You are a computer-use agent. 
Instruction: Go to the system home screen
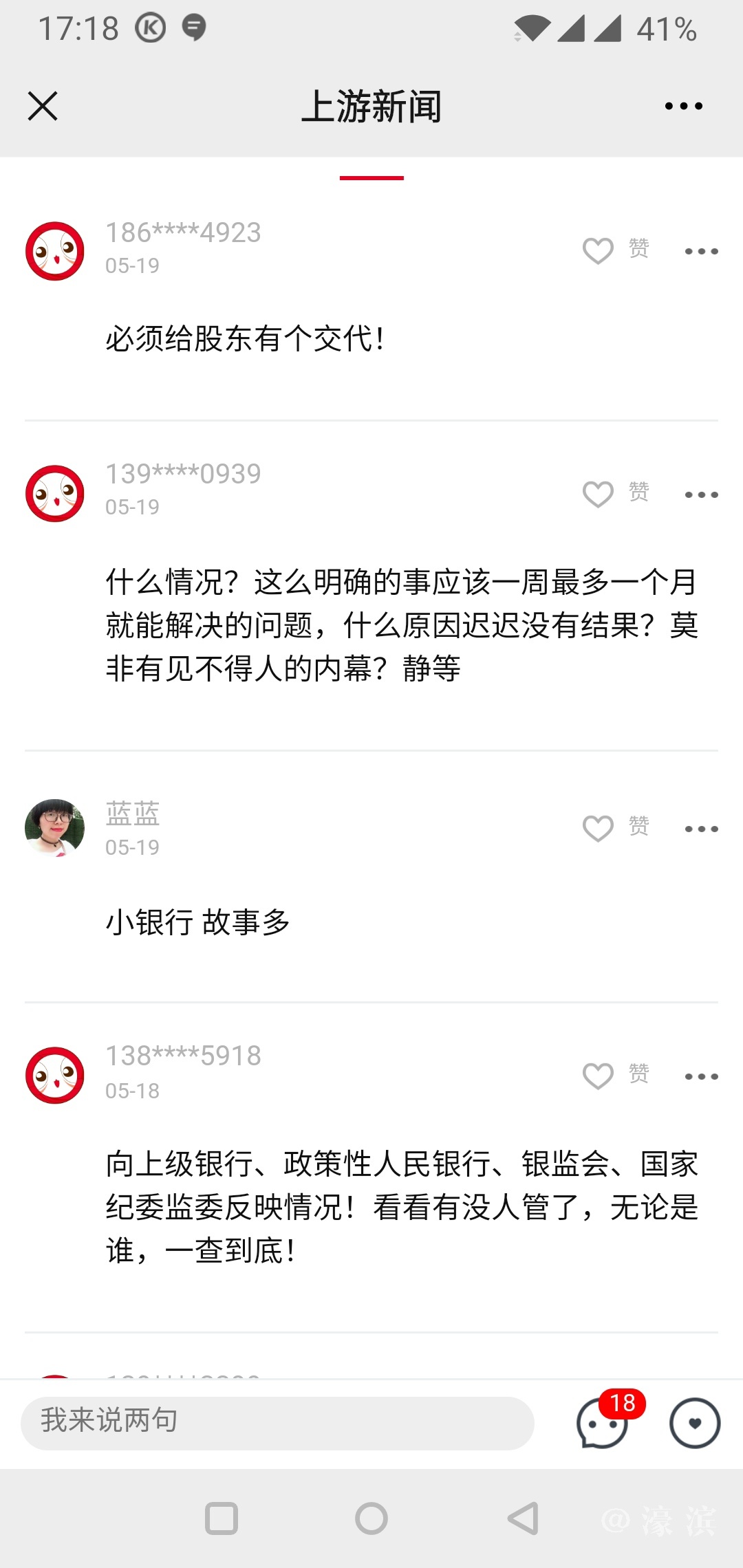(371, 1518)
